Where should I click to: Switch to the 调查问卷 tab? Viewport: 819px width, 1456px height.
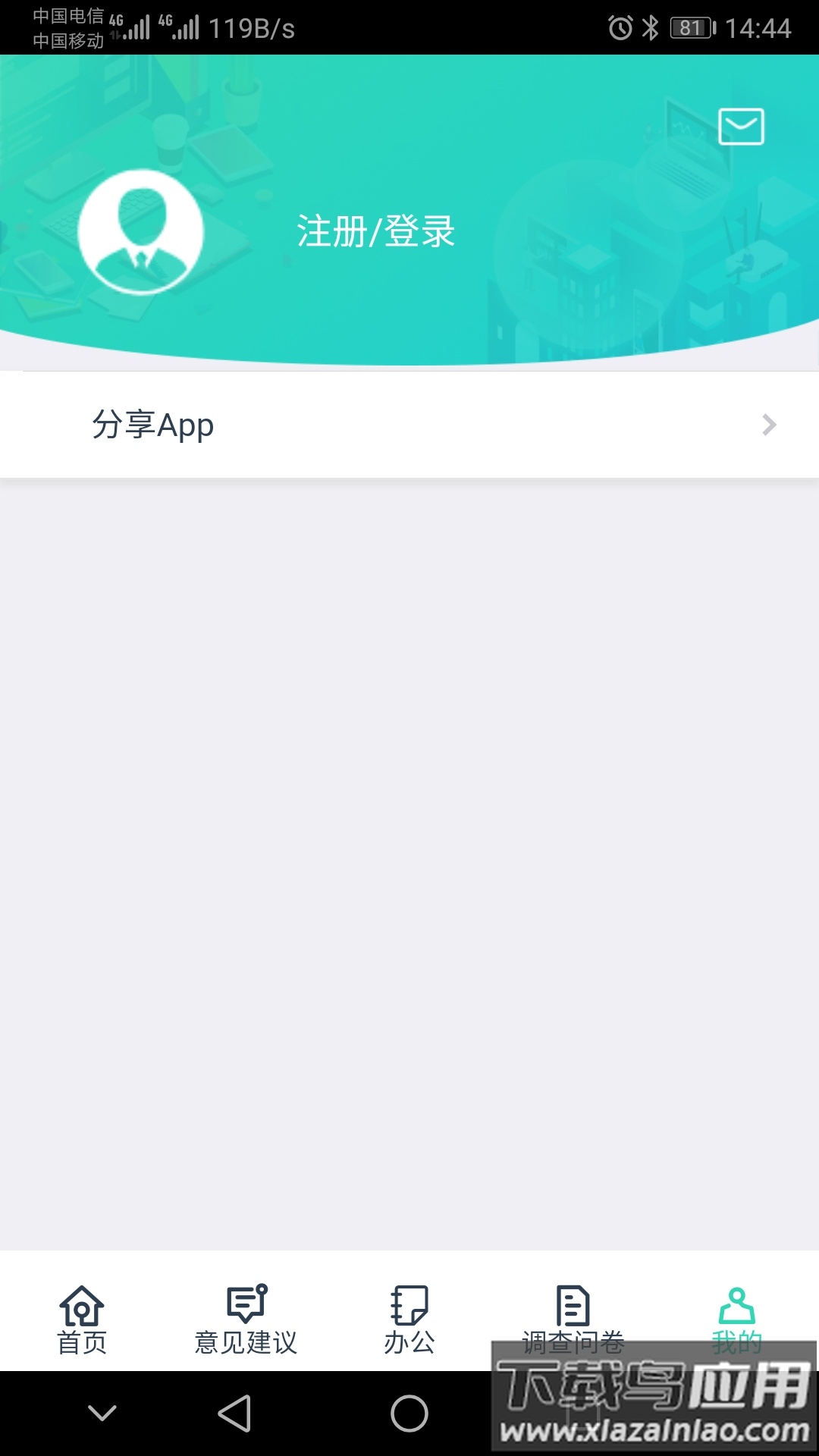pyautogui.click(x=573, y=1323)
